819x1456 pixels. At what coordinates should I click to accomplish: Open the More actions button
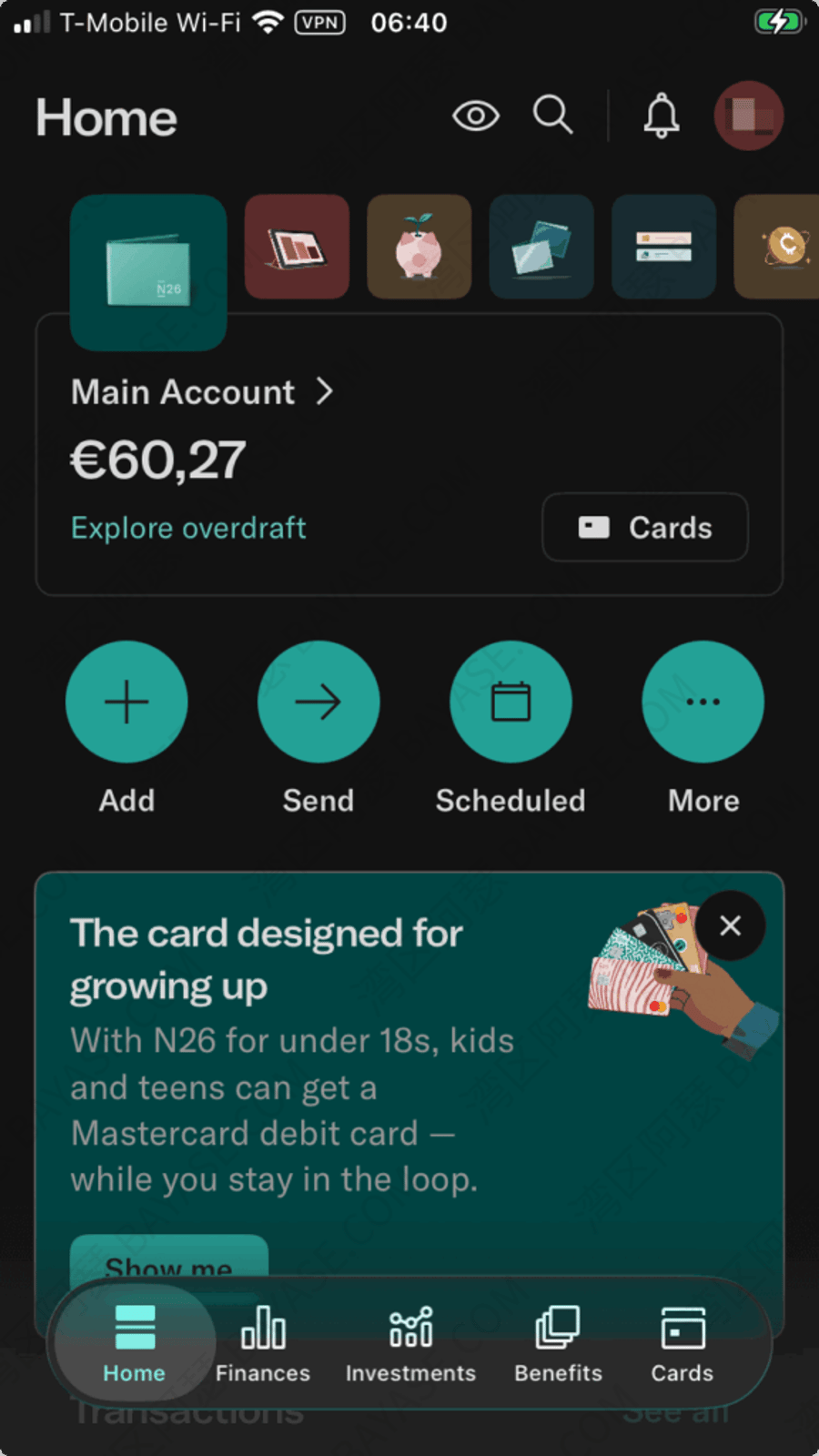point(703,702)
